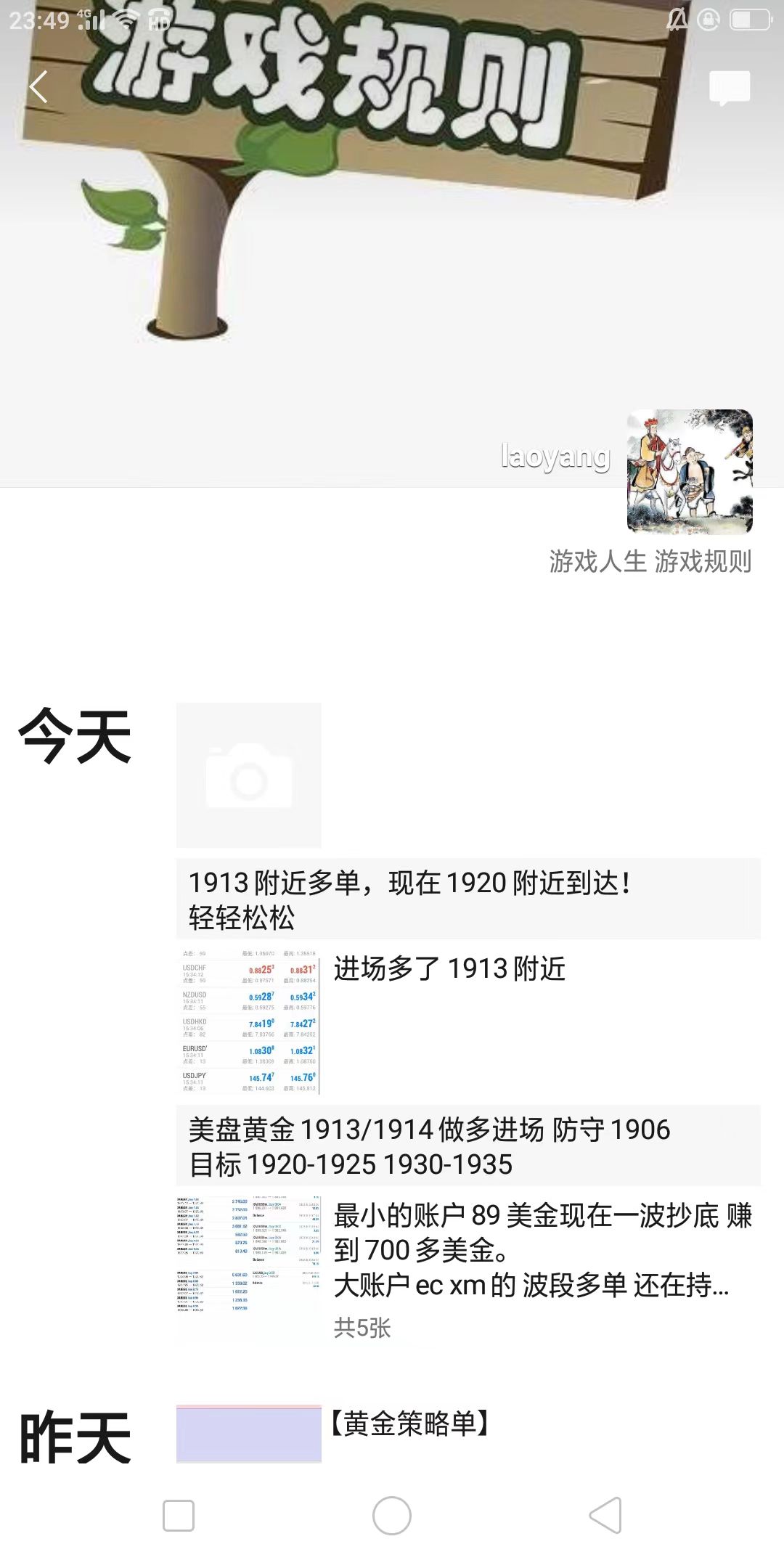Viewport: 784px width, 1568px height.
Task: Open the messages icon at top right
Action: (730, 89)
